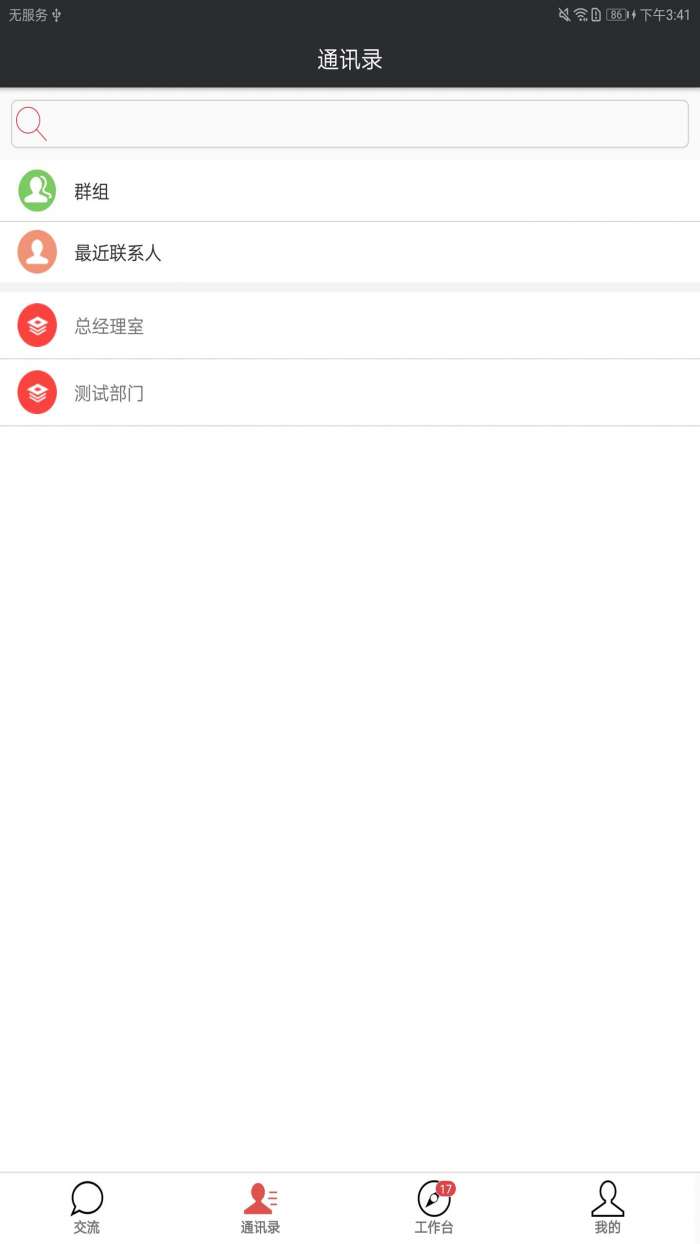Viewport: 700px width, 1244px height.
Task: Switch to the 我的 tab
Action: pyautogui.click(x=607, y=1207)
